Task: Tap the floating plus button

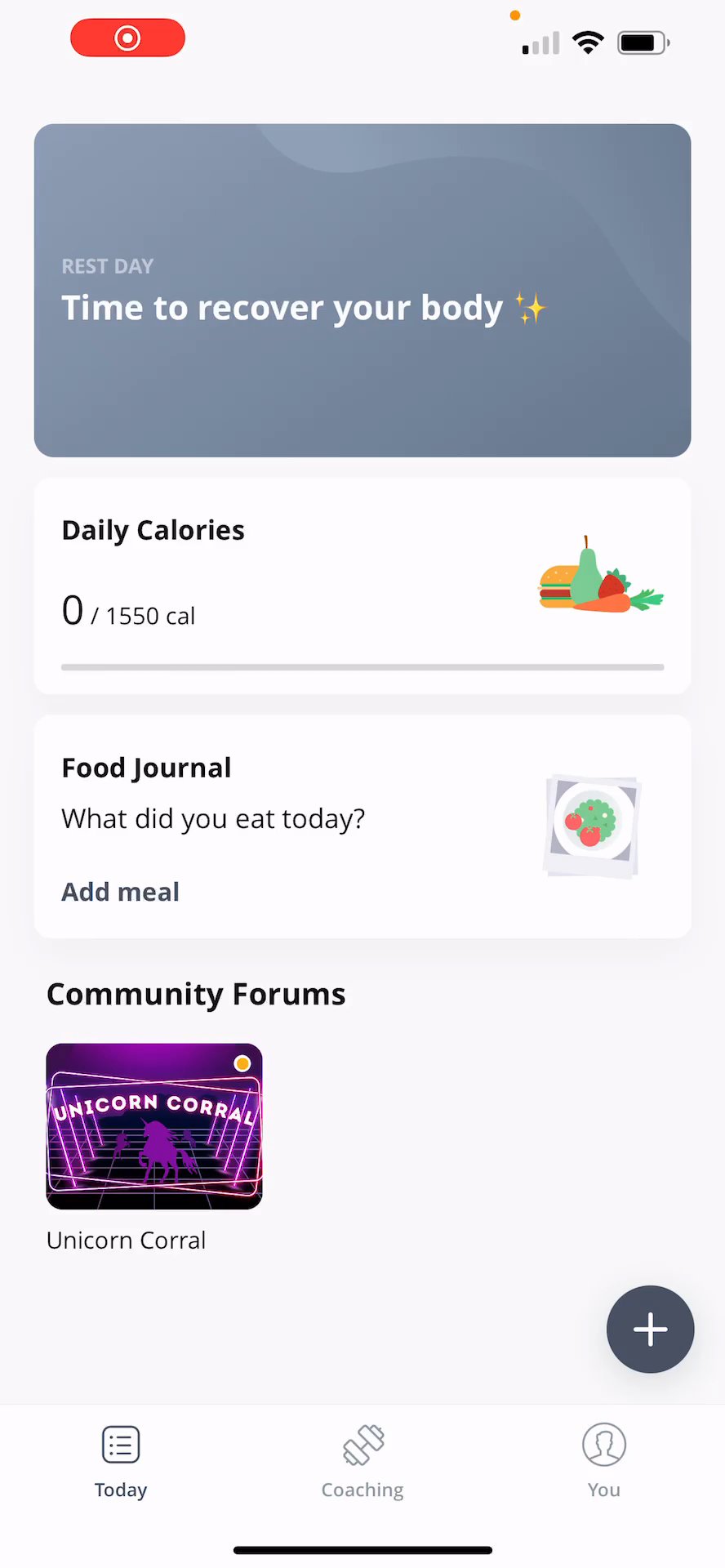Action: 650,1329
